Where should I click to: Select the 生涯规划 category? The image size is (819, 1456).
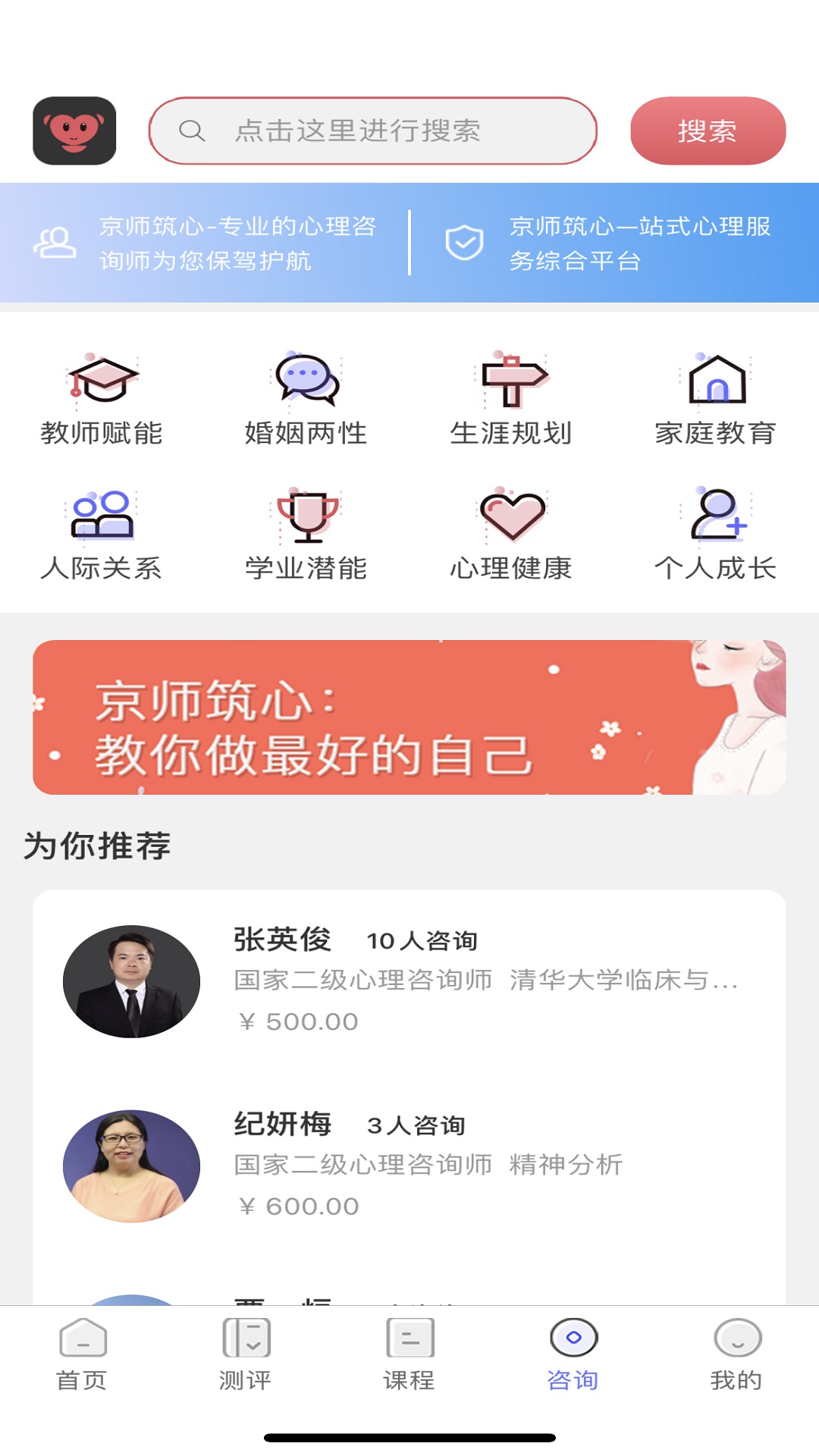(x=511, y=399)
